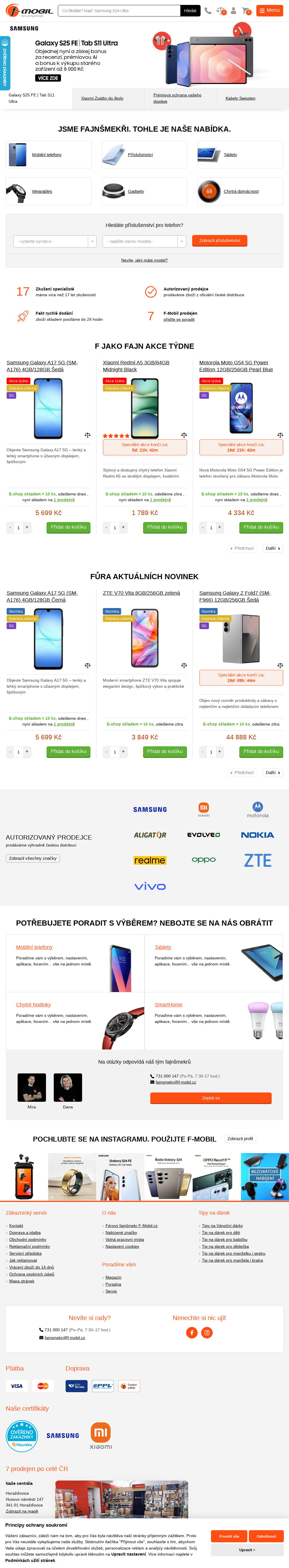Image resolution: width=289 pixels, height=1568 pixels.
Task: Tap VÍCE ZDE on the Samsung banner
Action: point(48,78)
